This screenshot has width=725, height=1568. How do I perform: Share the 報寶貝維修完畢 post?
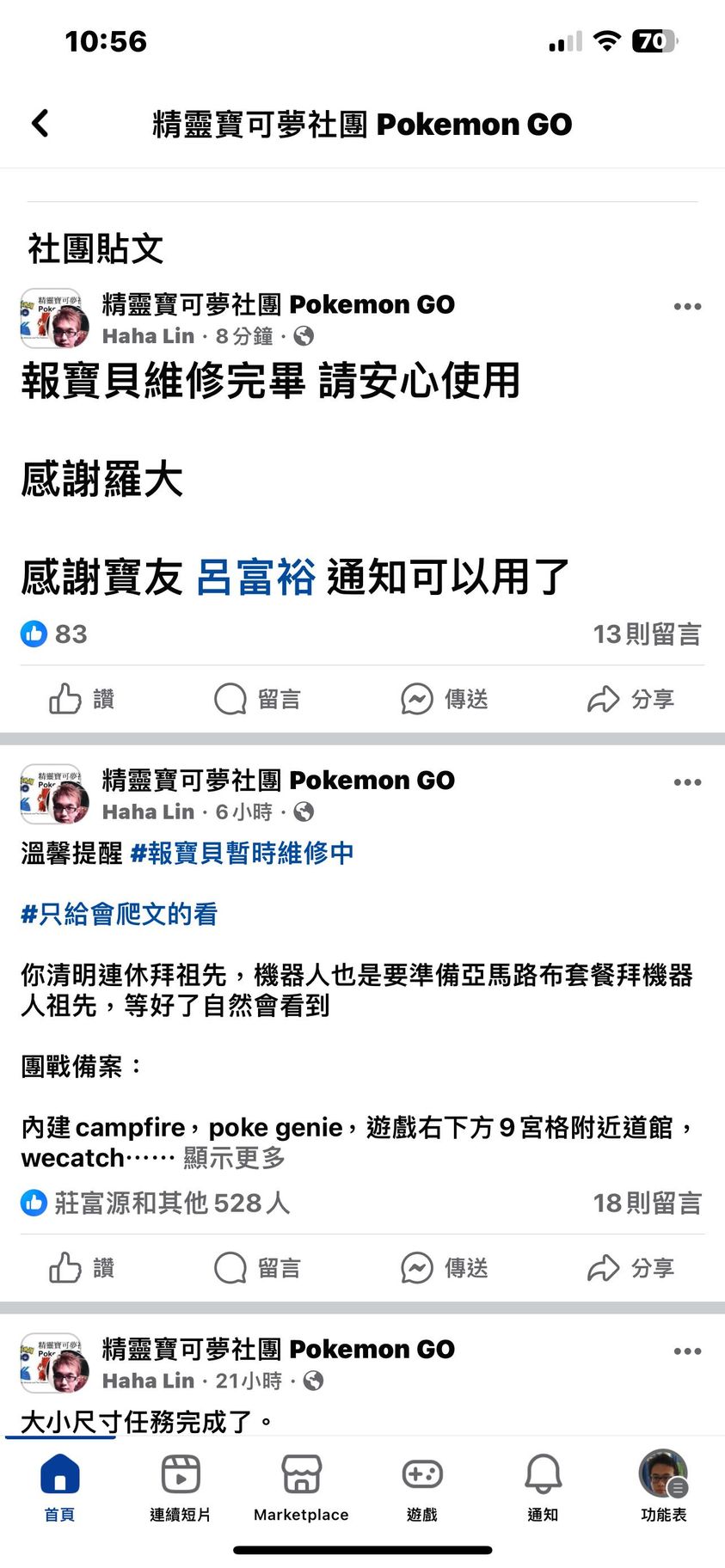630,699
